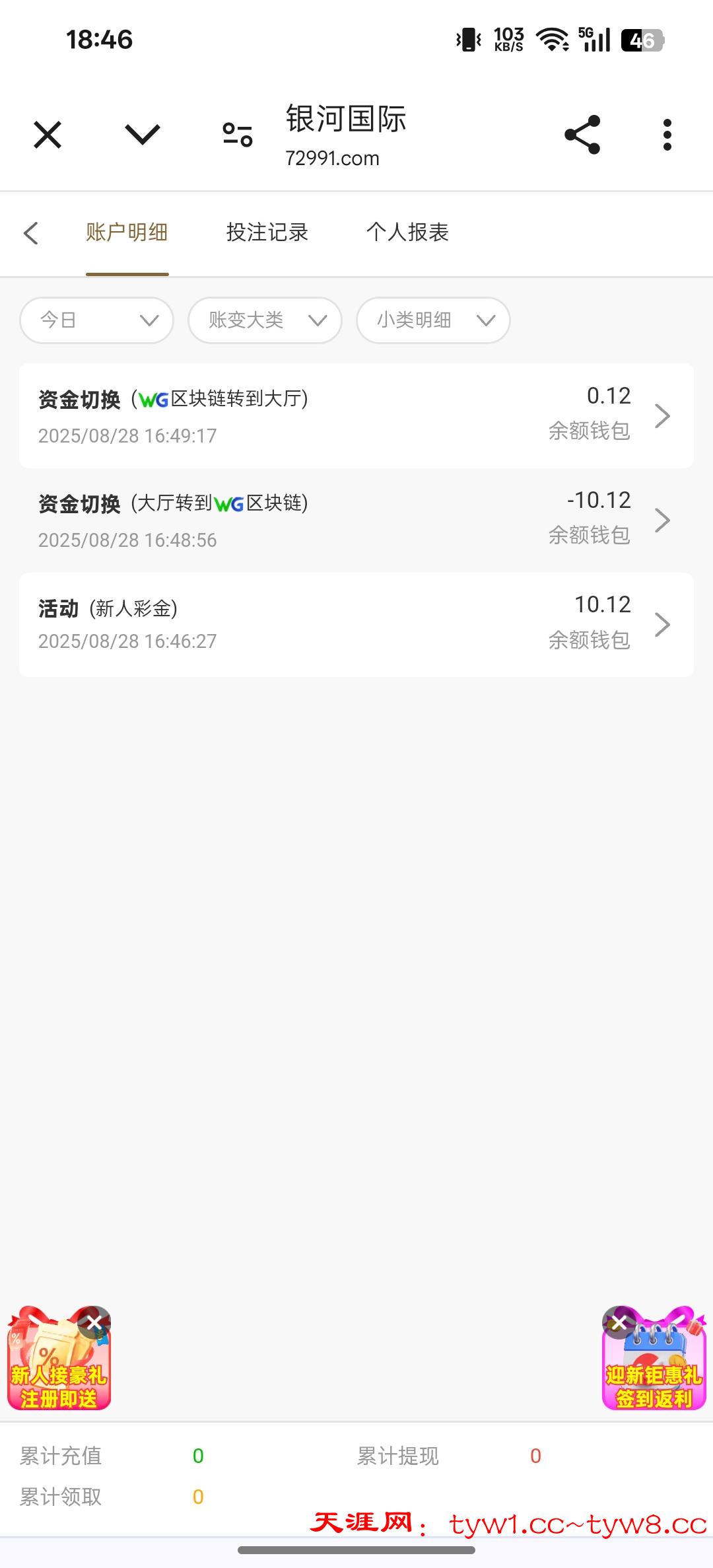Dismiss the 迎新钜惠礼 floating banner

619,1322
